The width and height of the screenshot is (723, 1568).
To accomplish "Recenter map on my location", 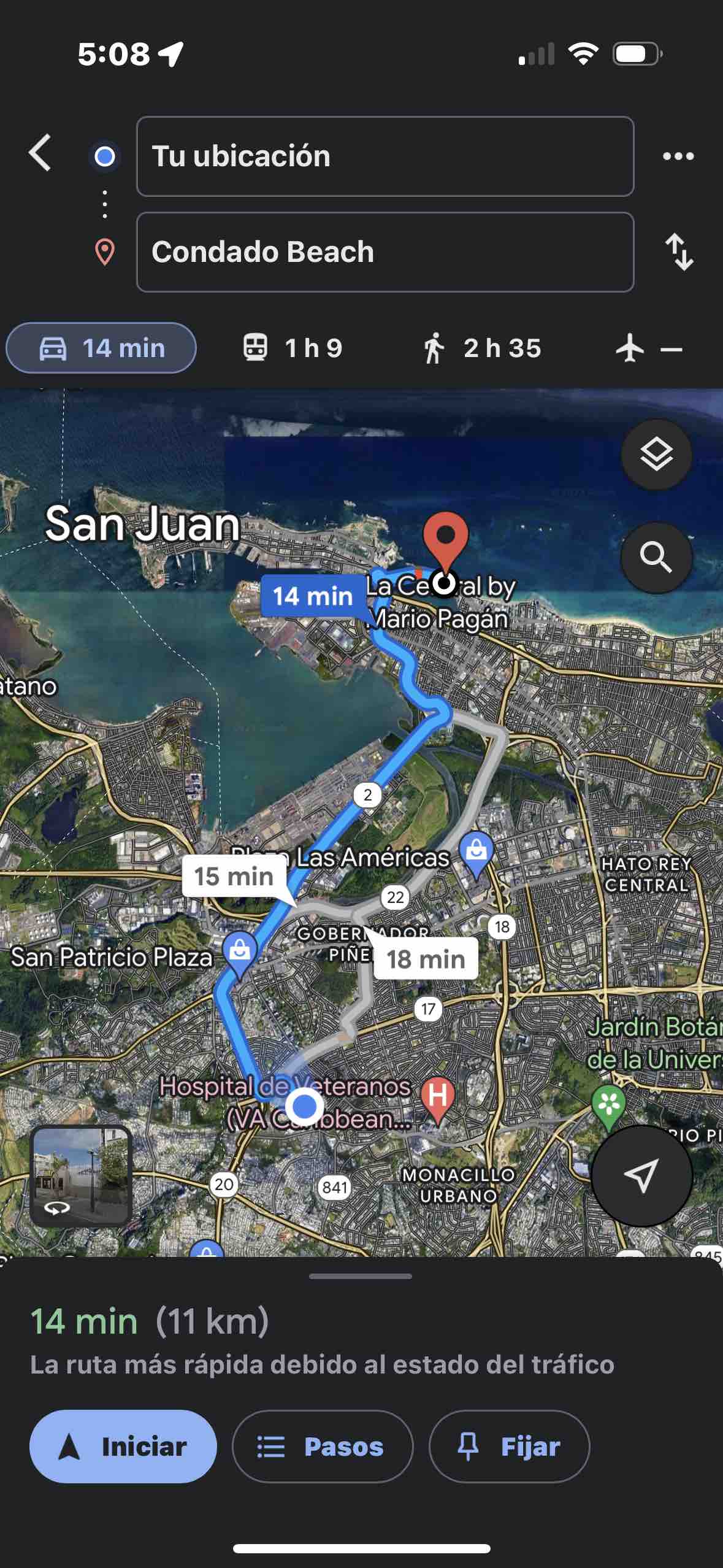I will [x=641, y=1175].
